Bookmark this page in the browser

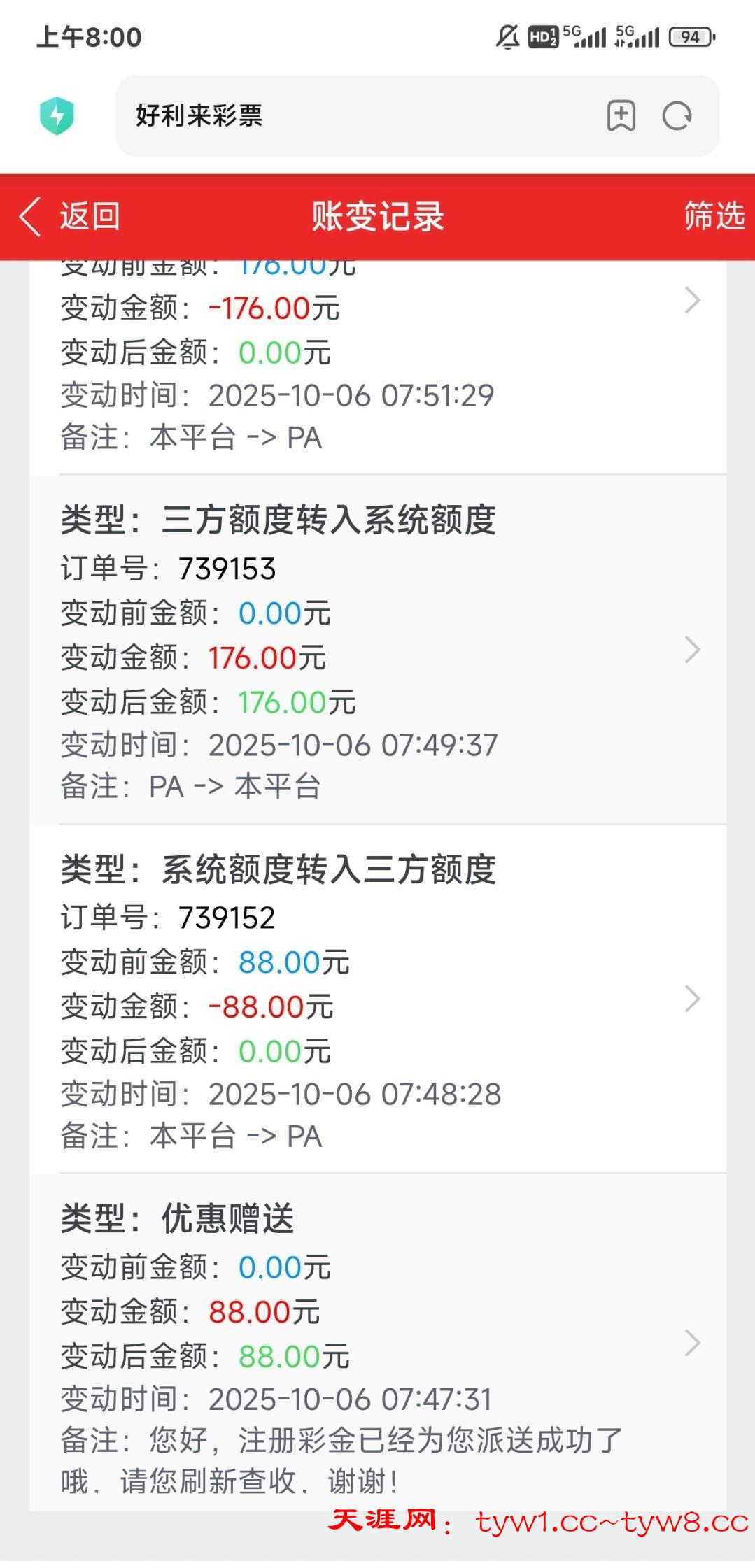[621, 116]
